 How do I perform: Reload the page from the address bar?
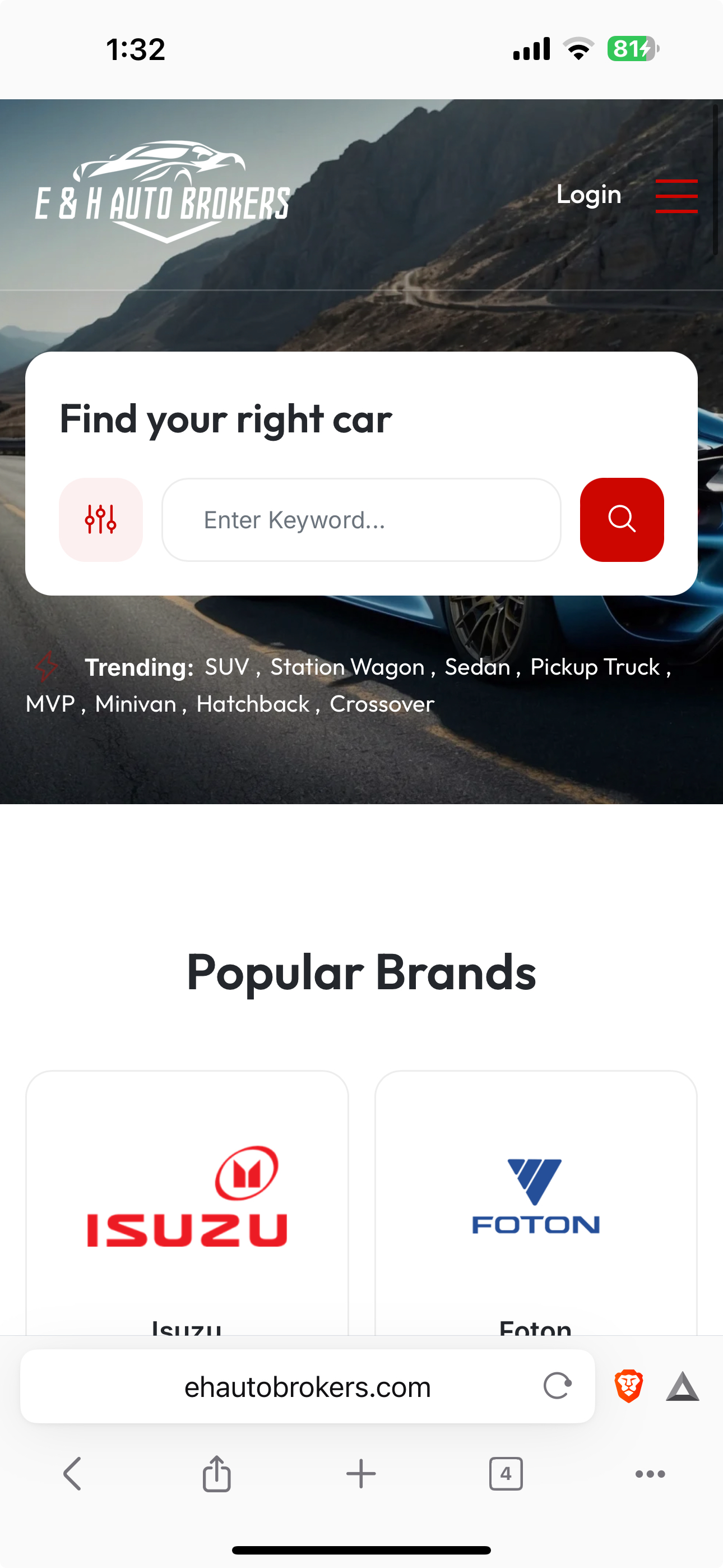click(557, 1386)
